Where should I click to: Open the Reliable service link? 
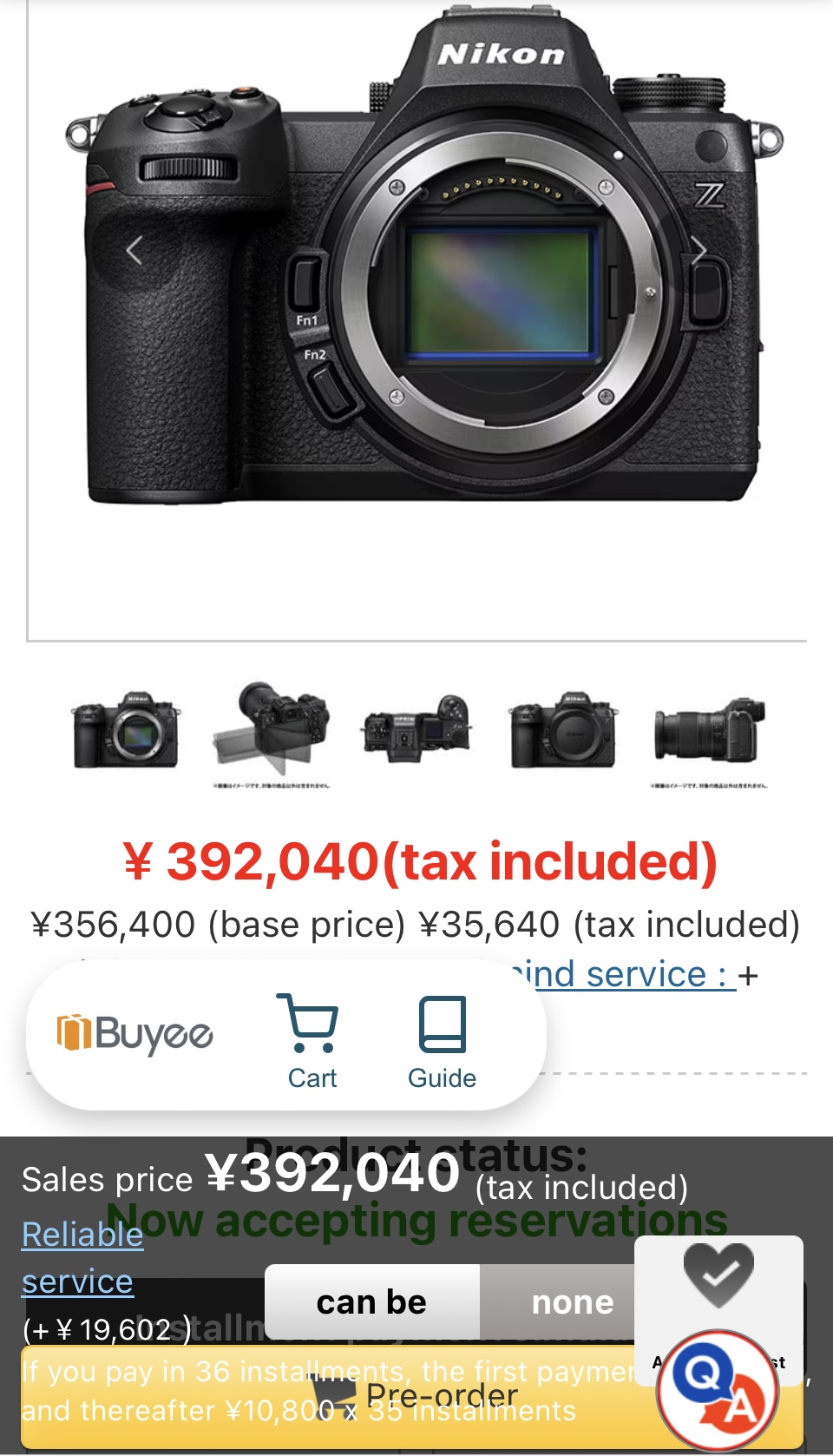pos(82,1257)
